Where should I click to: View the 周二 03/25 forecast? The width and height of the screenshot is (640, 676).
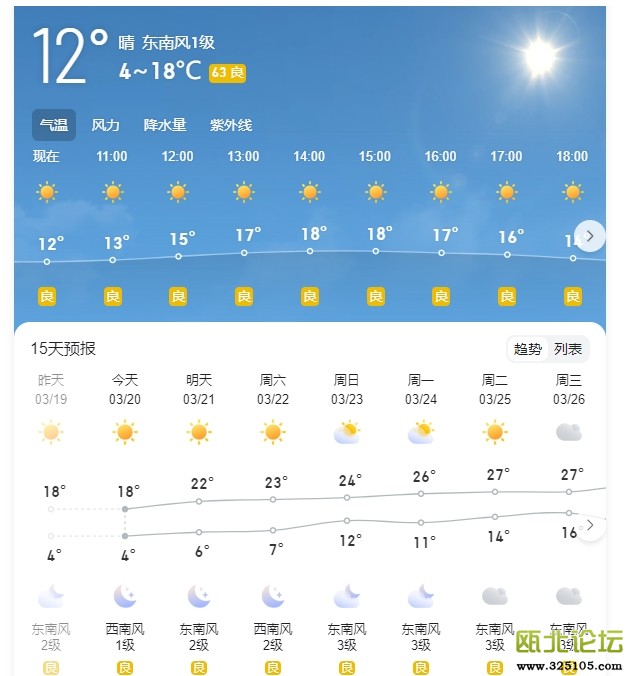(x=495, y=389)
